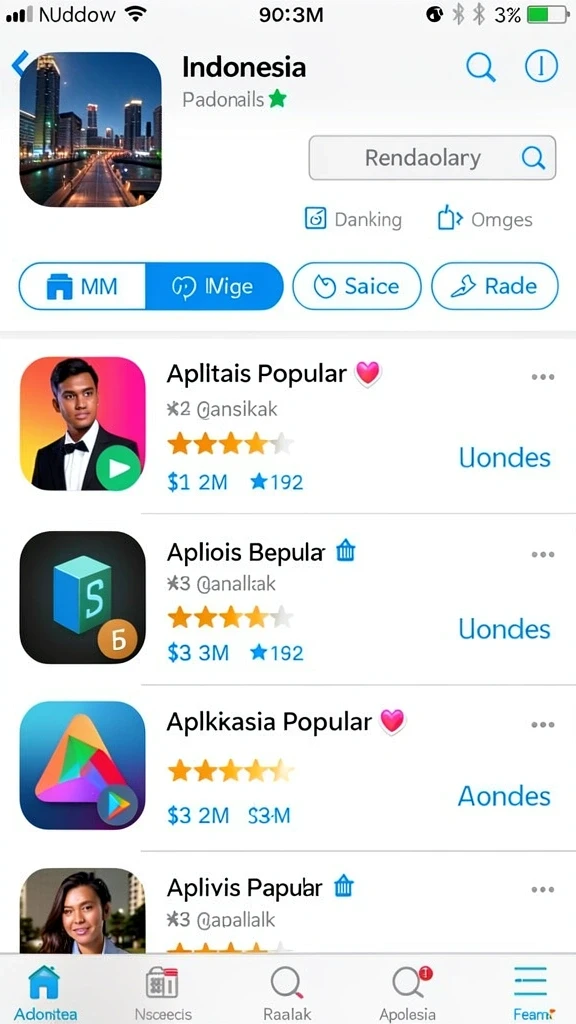Tap Uondes for Apliois Bepular
Screen dimensions: 576x1024
[505, 629]
